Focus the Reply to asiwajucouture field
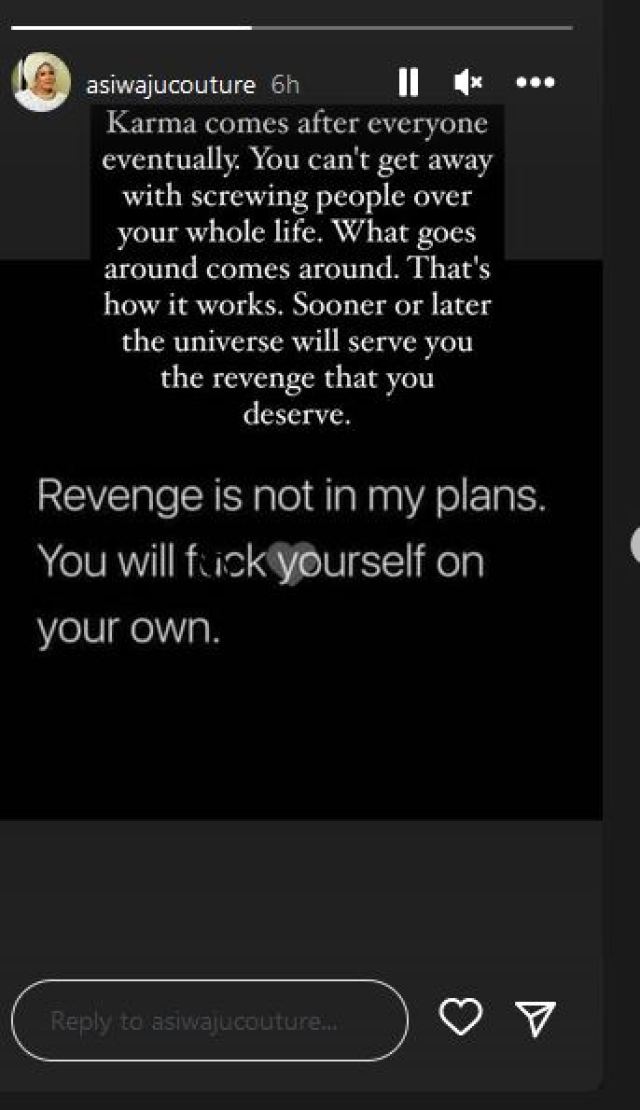640x1110 pixels. pyautogui.click(x=209, y=1021)
